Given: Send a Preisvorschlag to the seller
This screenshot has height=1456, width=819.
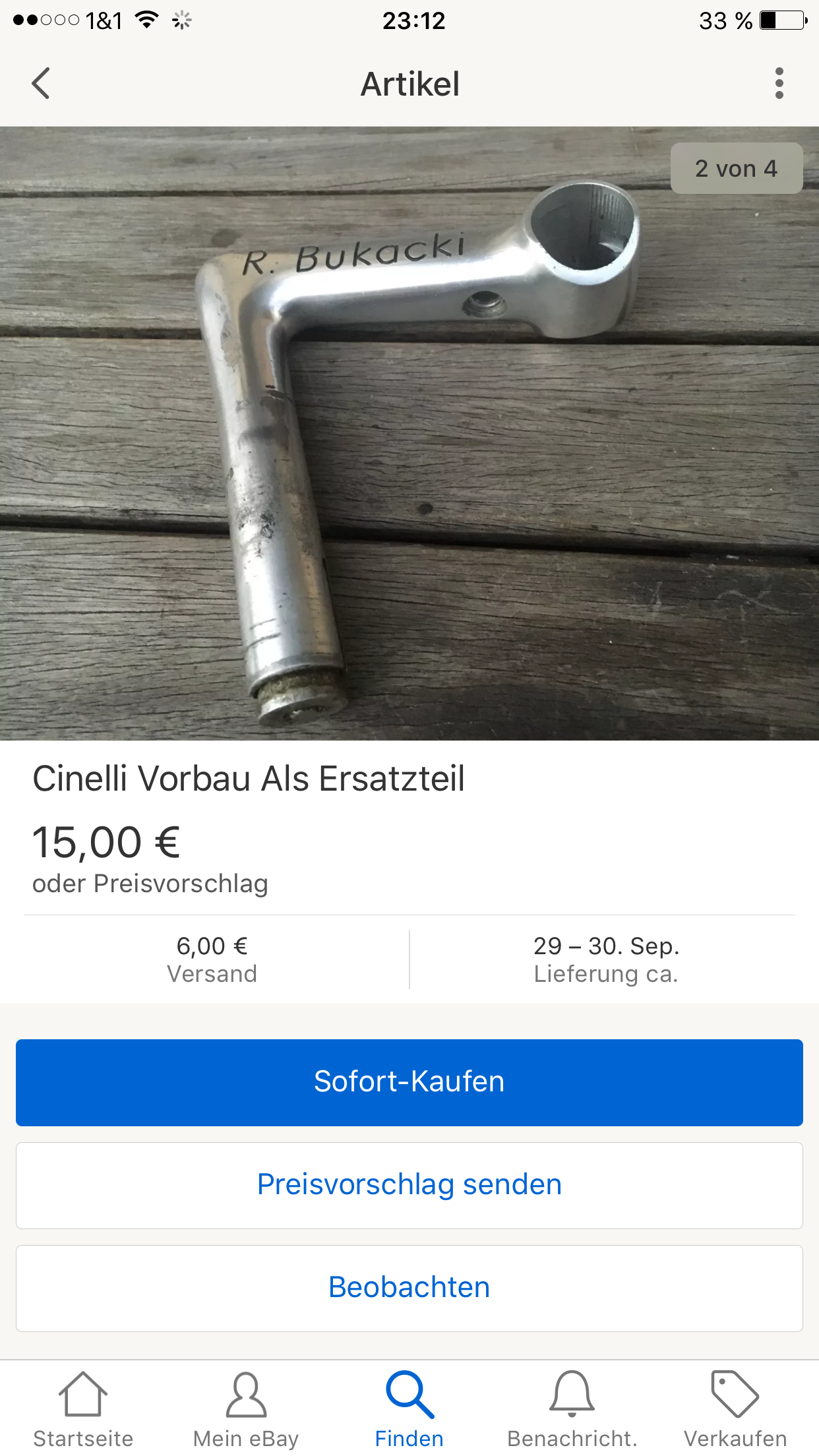Looking at the screenshot, I should pos(409,1185).
